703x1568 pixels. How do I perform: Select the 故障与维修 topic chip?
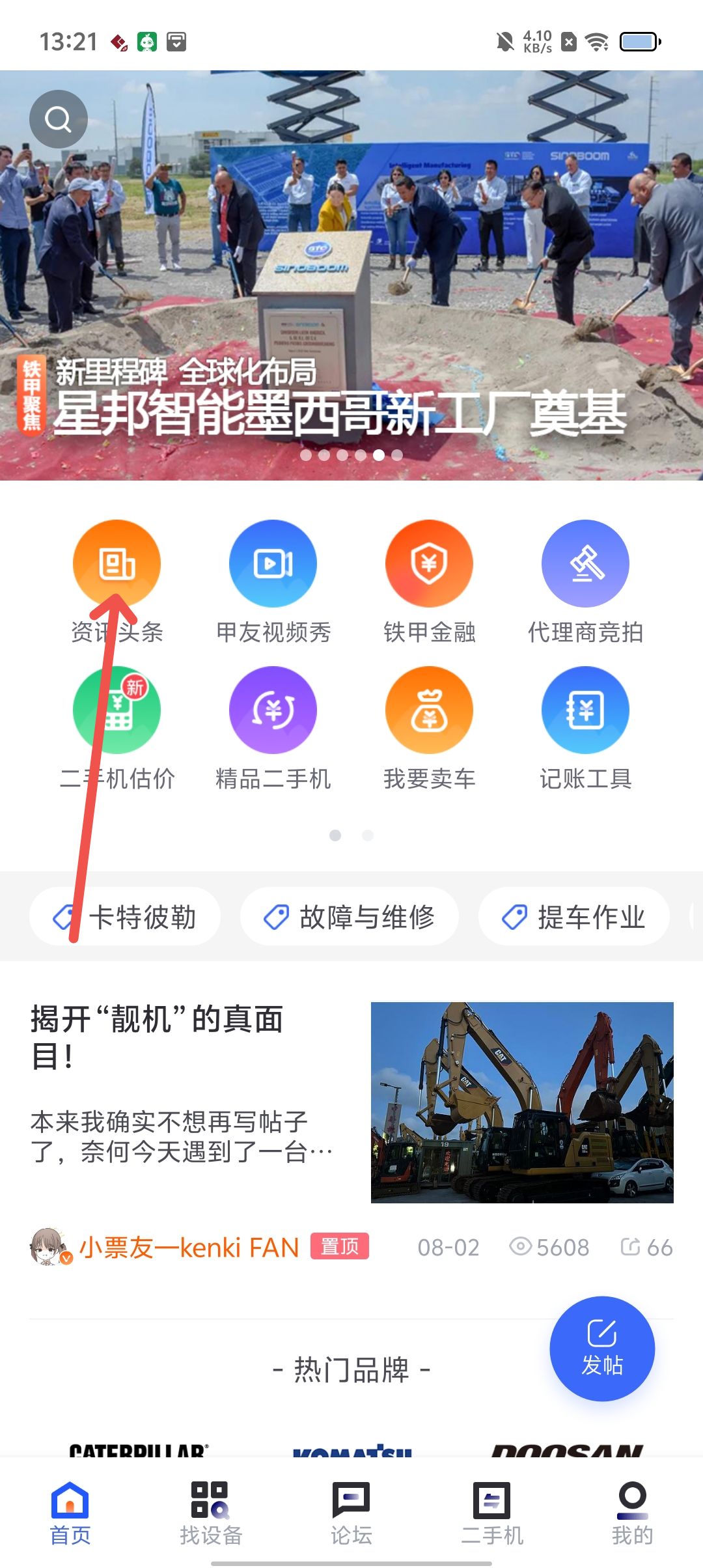coord(350,917)
